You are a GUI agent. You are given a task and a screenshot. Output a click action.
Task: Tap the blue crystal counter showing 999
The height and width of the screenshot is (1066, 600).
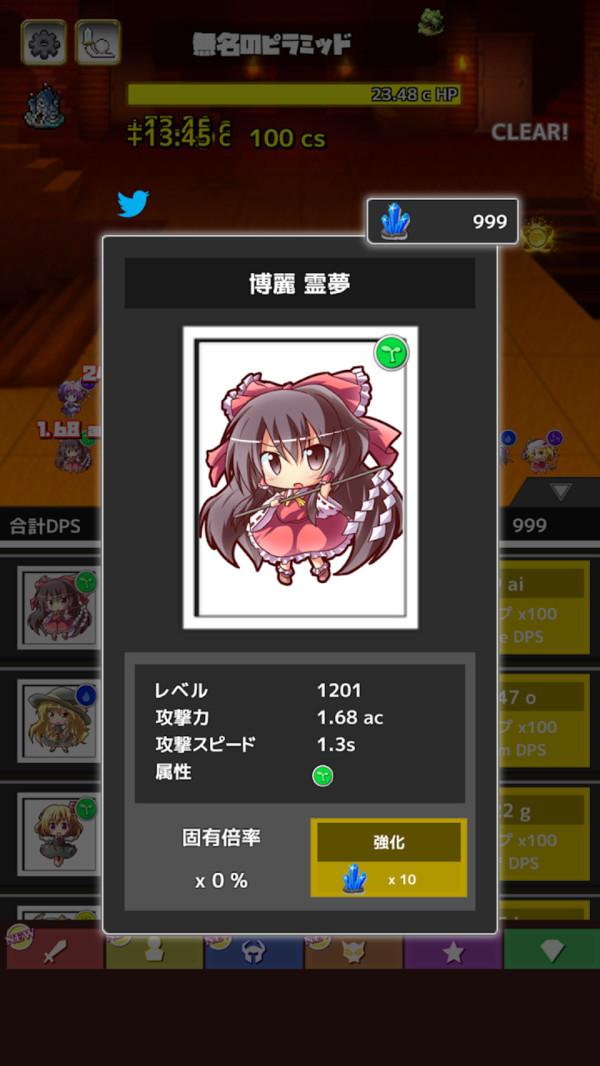pyautogui.click(x=443, y=221)
